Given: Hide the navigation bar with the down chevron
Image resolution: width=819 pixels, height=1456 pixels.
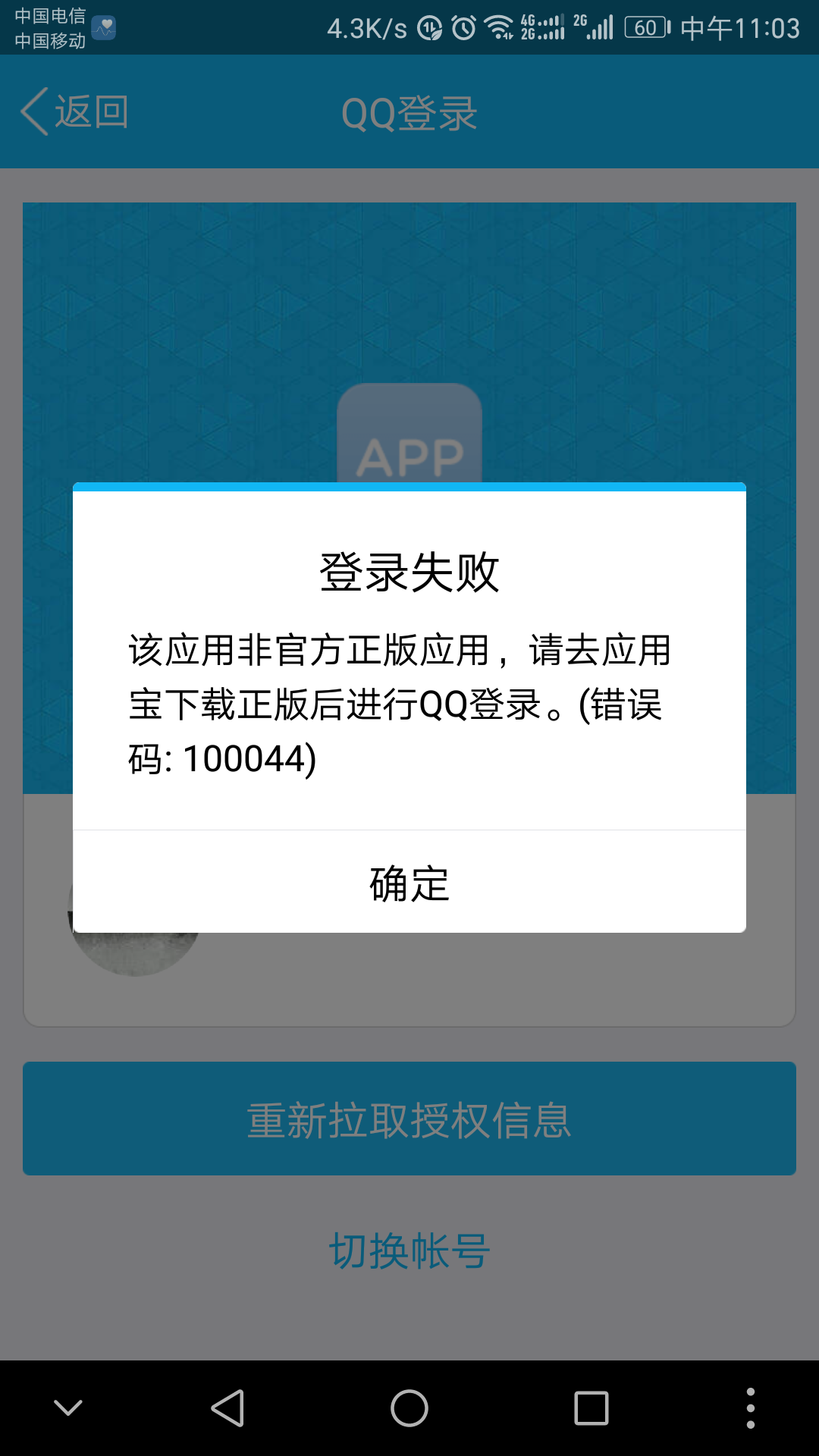Looking at the screenshot, I should pos(68,1408).
